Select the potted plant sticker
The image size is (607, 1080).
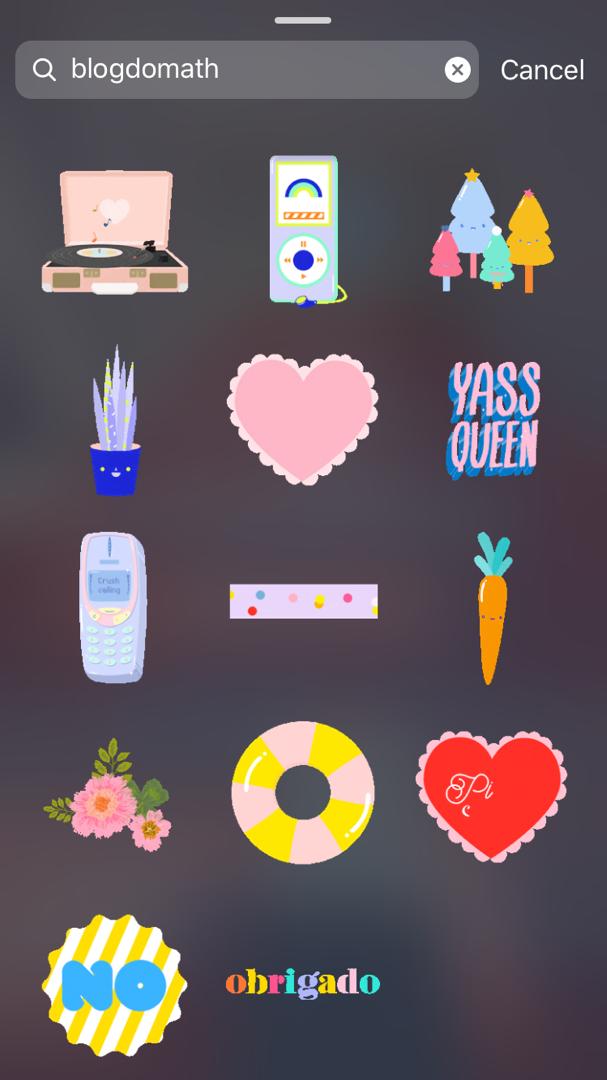115,422
